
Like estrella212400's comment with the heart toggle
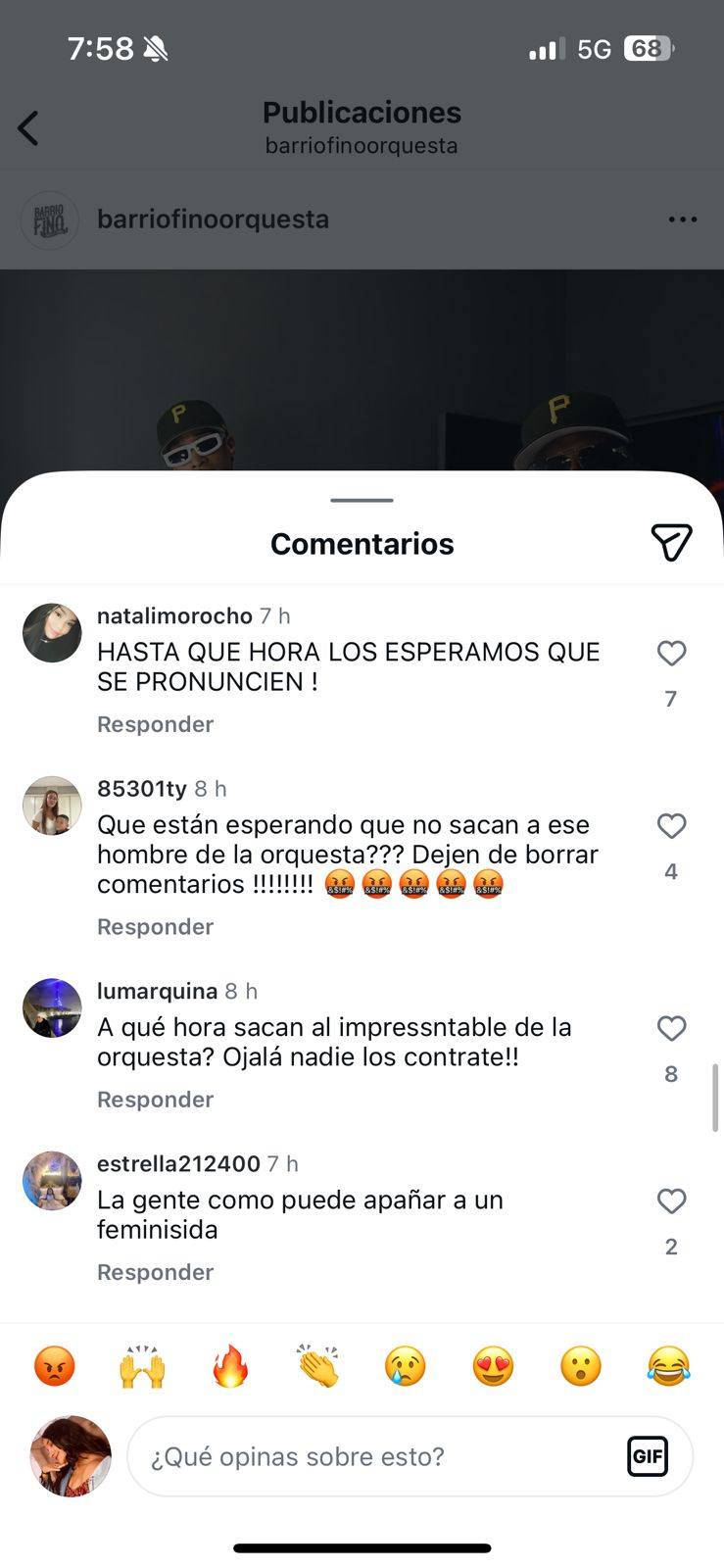pos(672,1201)
